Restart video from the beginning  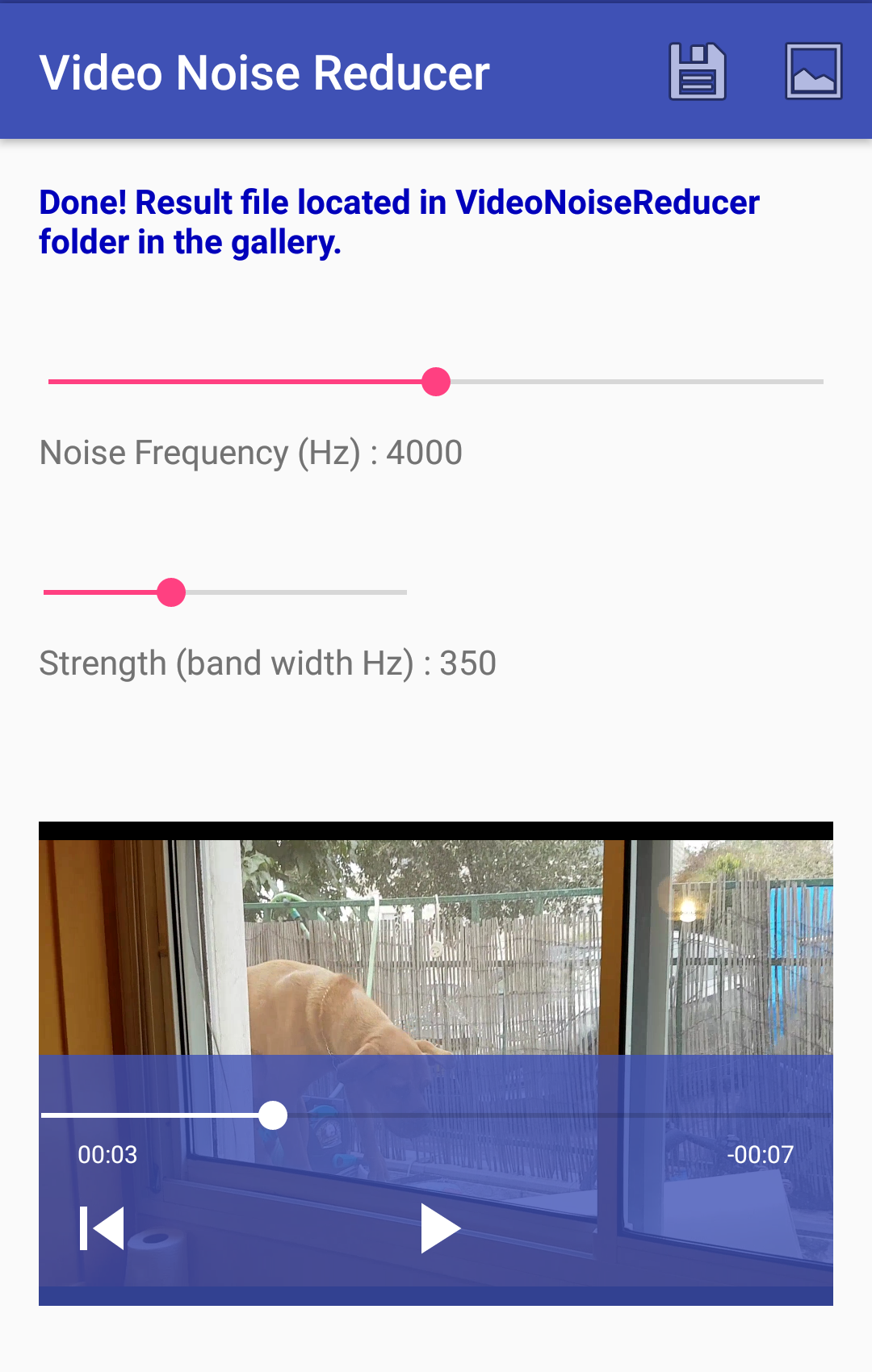(x=103, y=1228)
